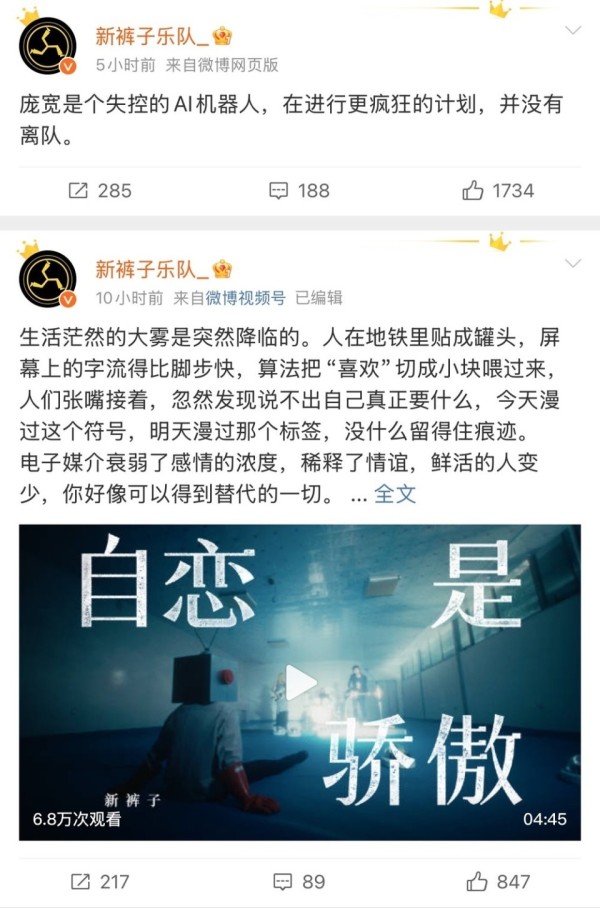This screenshot has height=908, width=600.
Task: Open 新裤子乐队_ username on the 10小时前 post
Action: click(x=151, y=269)
